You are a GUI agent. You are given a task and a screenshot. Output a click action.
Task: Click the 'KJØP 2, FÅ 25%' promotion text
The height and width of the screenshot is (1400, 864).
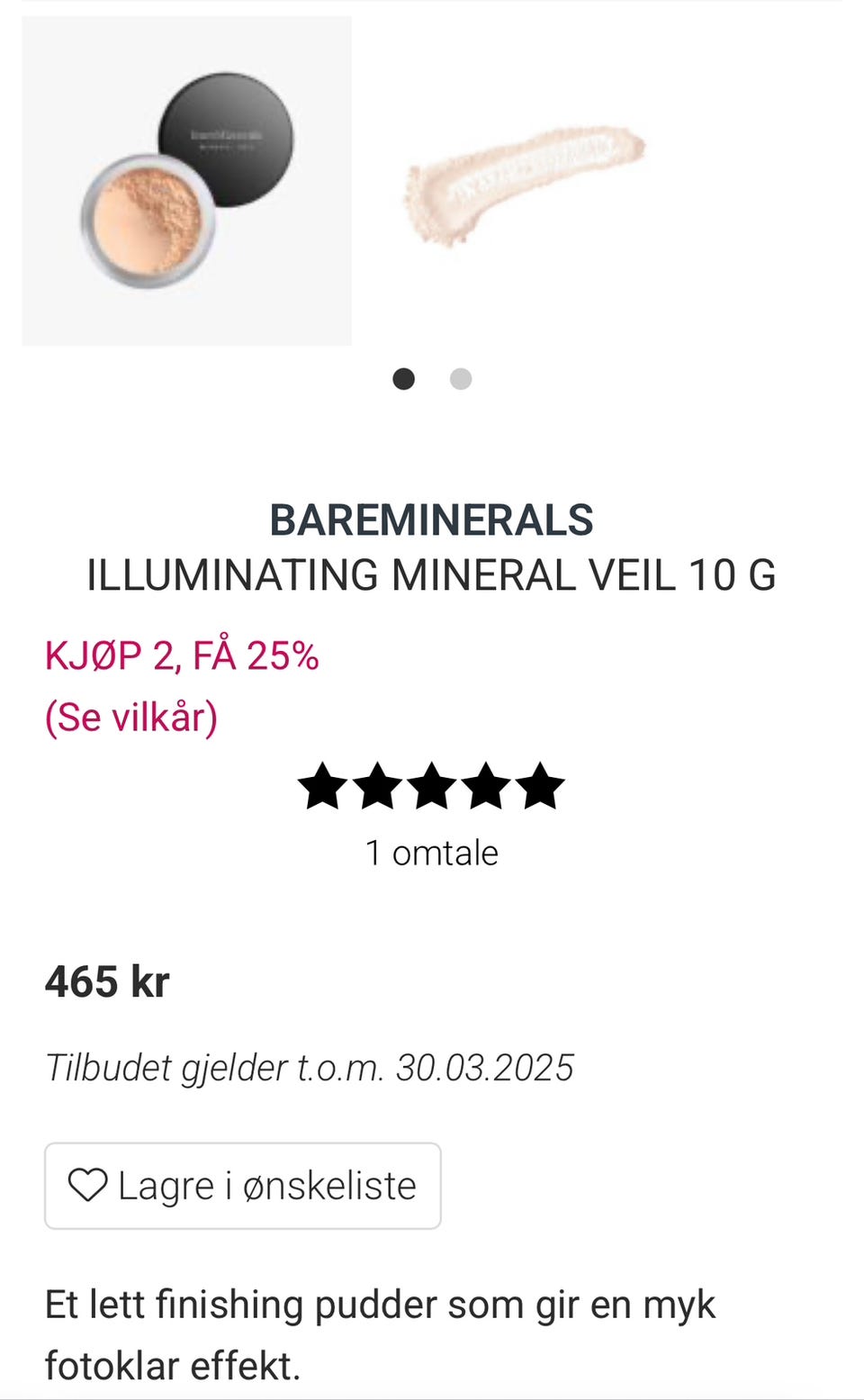184,655
